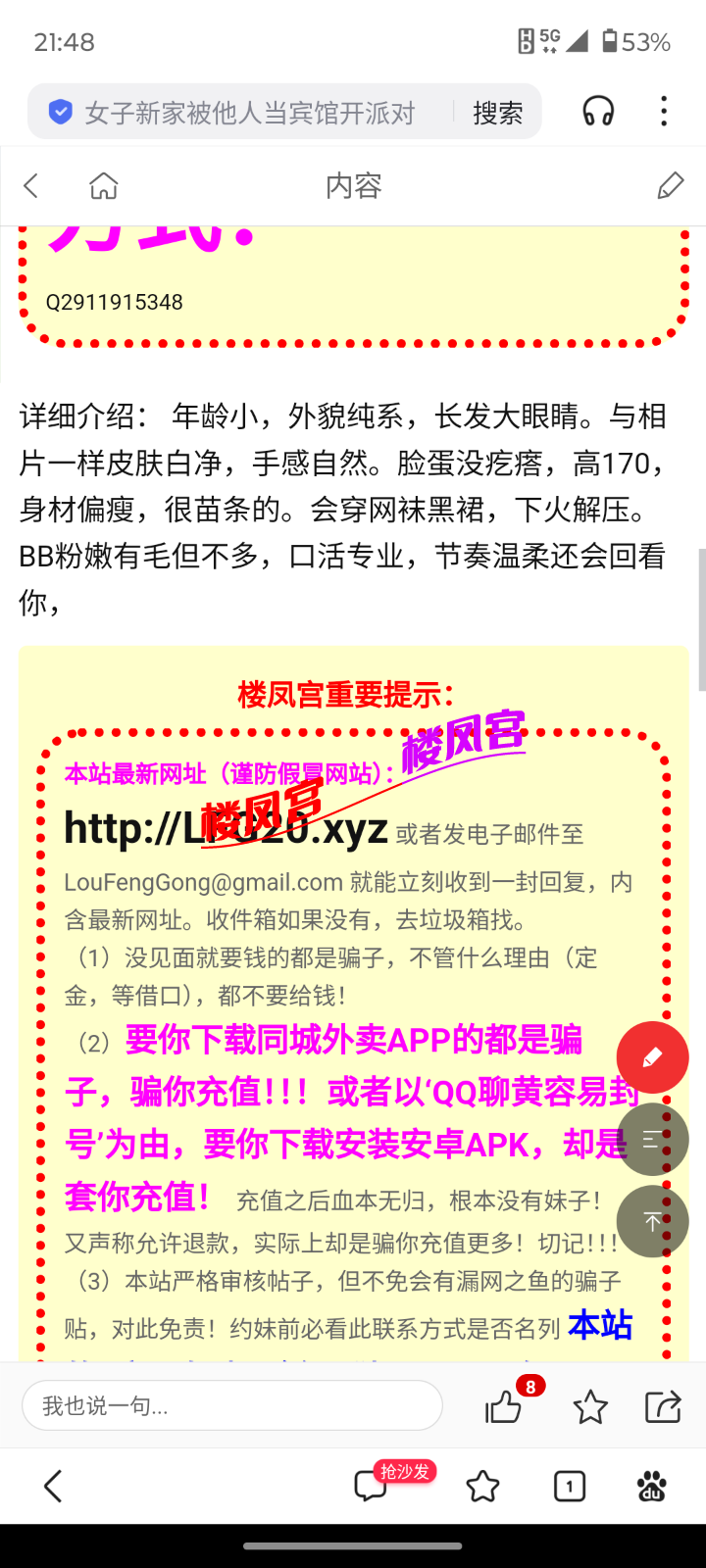The image size is (706, 1568).
Task: Tap the red floating compose button
Action: pos(652,1057)
